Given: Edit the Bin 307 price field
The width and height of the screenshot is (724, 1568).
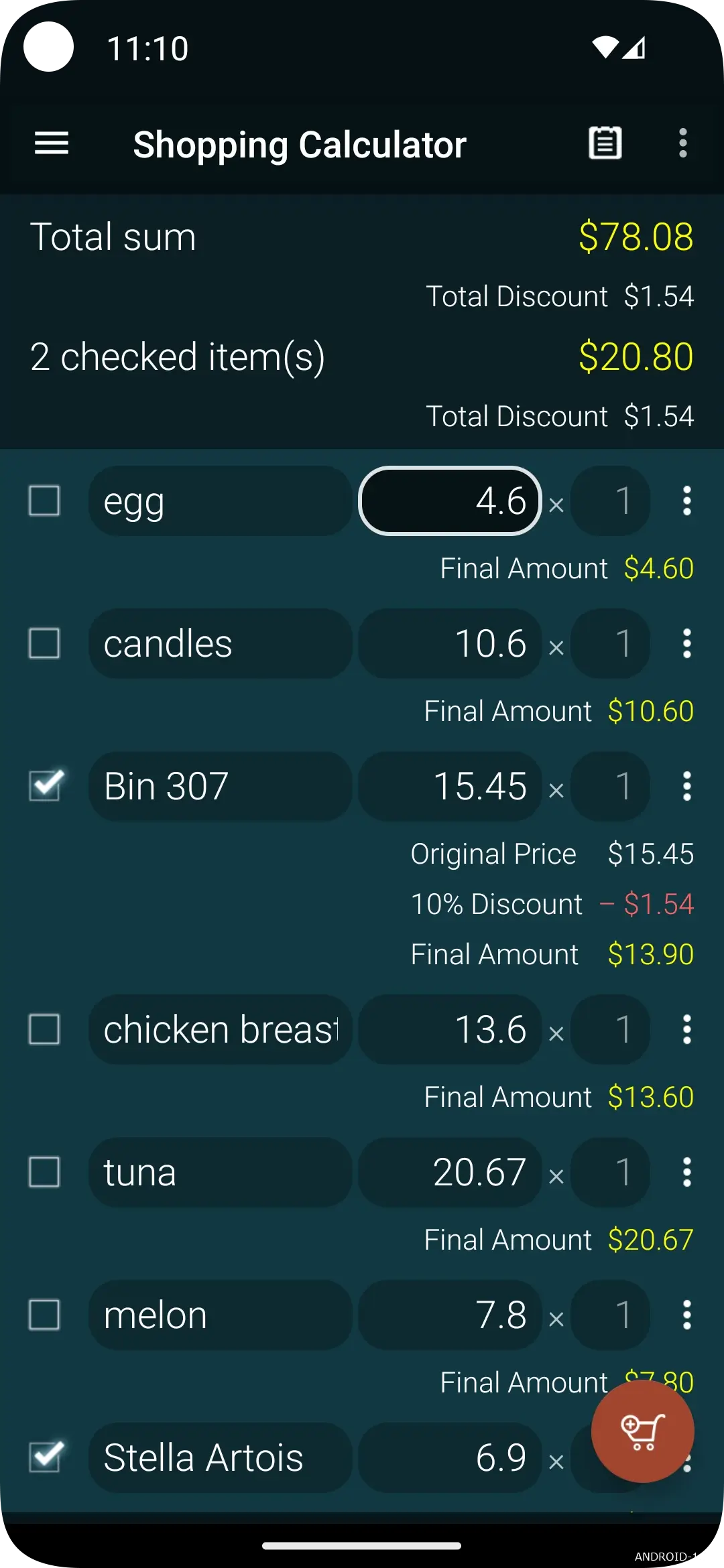Looking at the screenshot, I should click(x=450, y=786).
